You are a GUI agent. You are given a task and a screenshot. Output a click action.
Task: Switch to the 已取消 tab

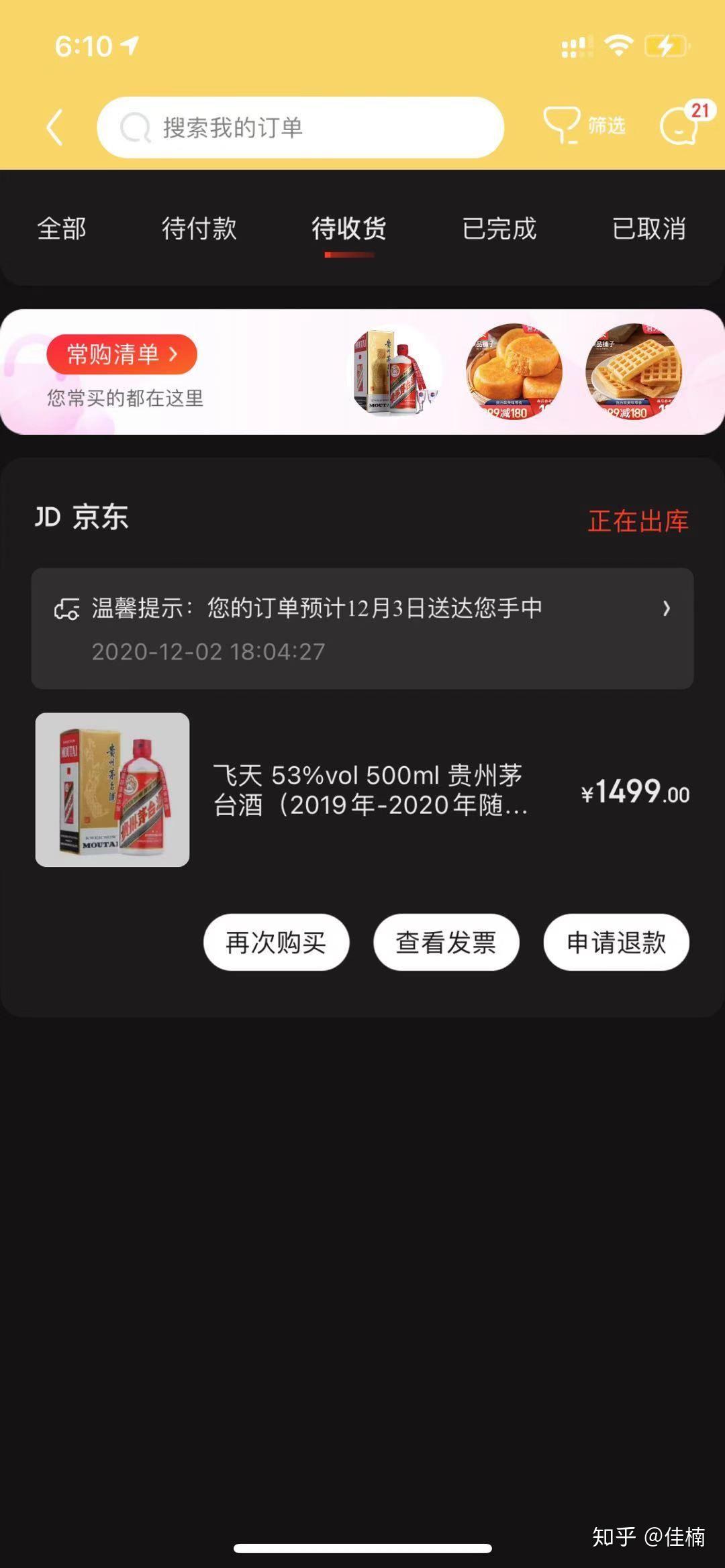tap(648, 229)
